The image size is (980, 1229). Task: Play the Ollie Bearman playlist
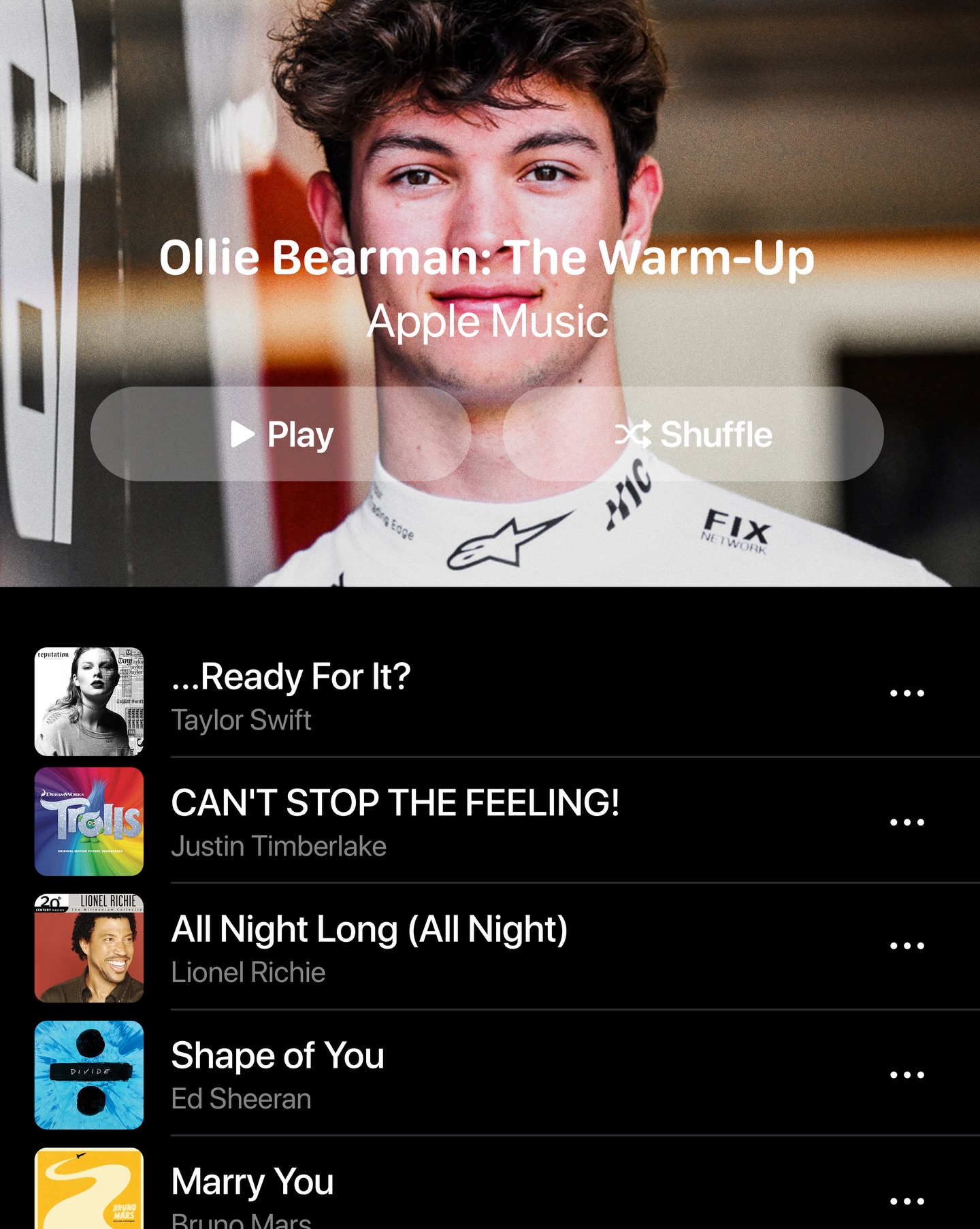coord(281,434)
